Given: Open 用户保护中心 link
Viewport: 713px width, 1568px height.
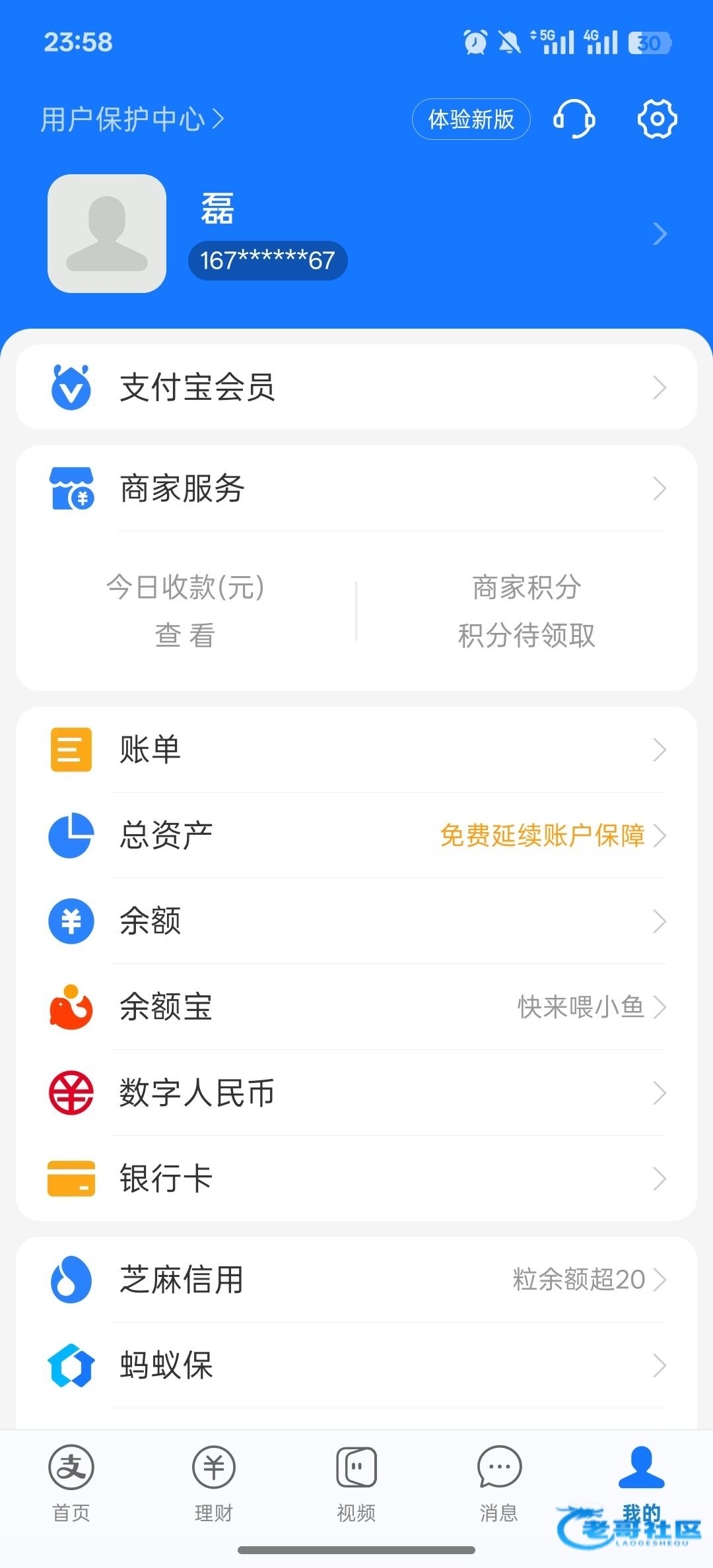Looking at the screenshot, I should coord(132,119).
